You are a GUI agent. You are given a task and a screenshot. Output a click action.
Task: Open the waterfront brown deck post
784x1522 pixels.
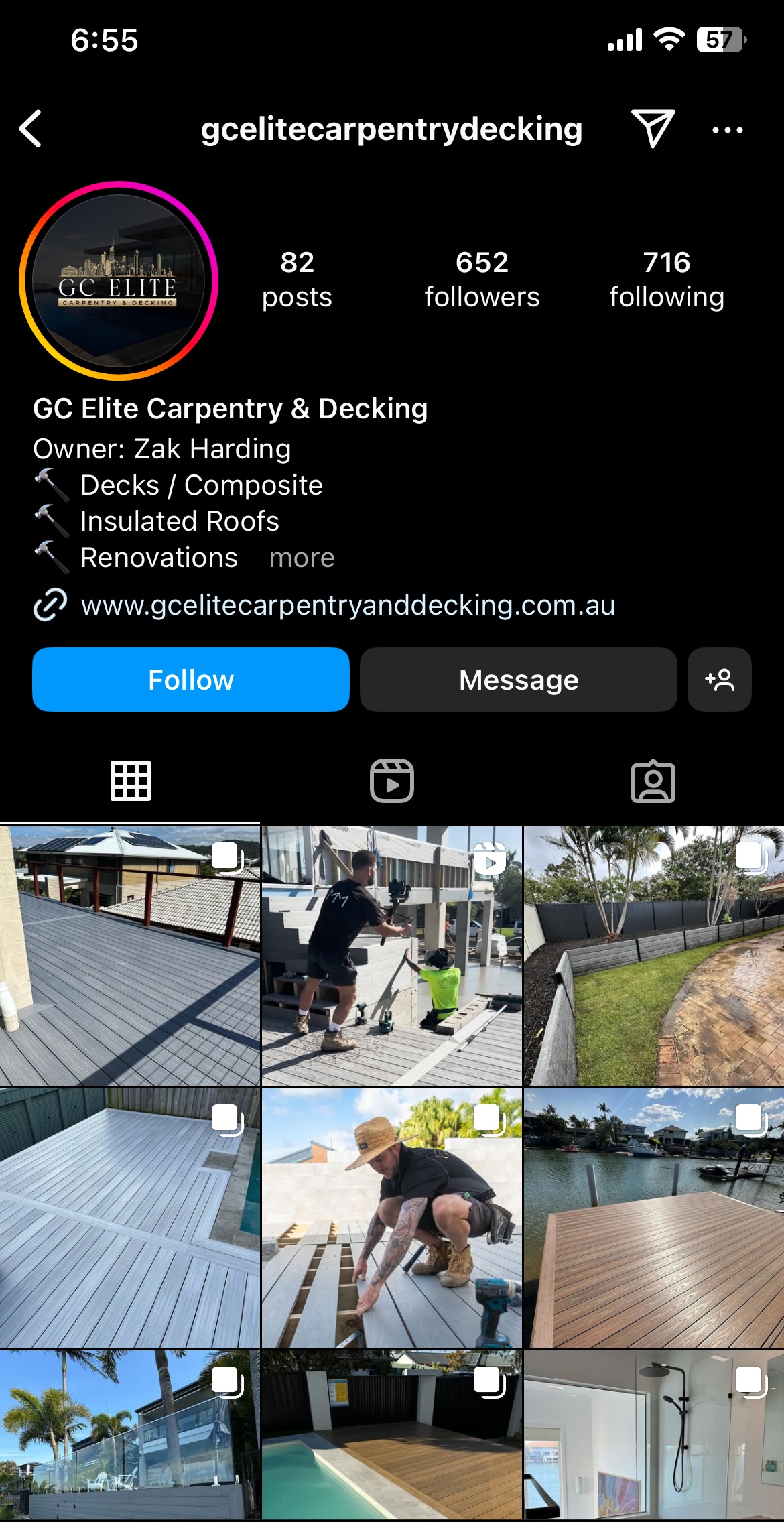click(653, 1218)
